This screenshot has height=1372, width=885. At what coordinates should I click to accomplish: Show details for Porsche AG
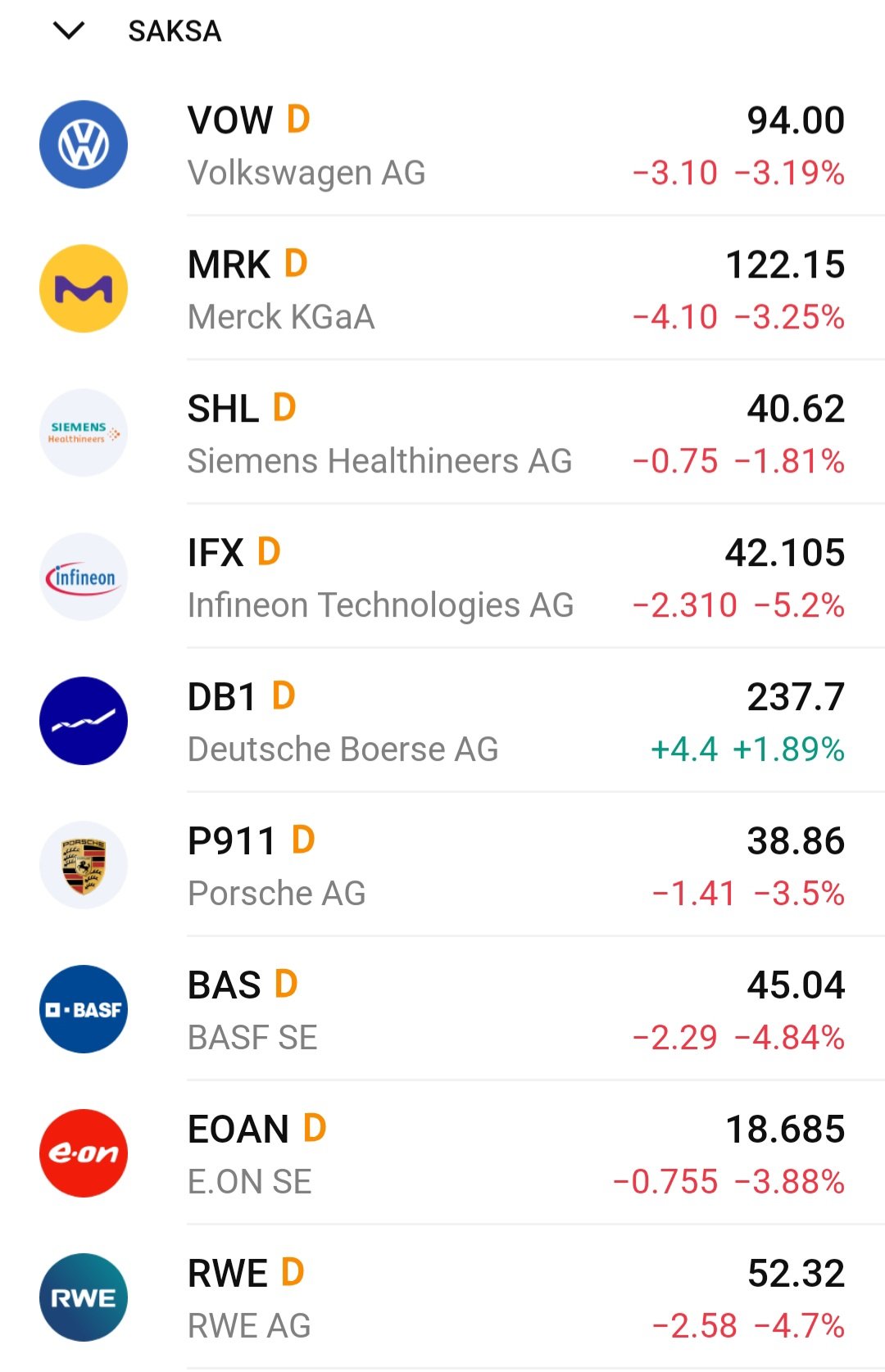(x=442, y=866)
